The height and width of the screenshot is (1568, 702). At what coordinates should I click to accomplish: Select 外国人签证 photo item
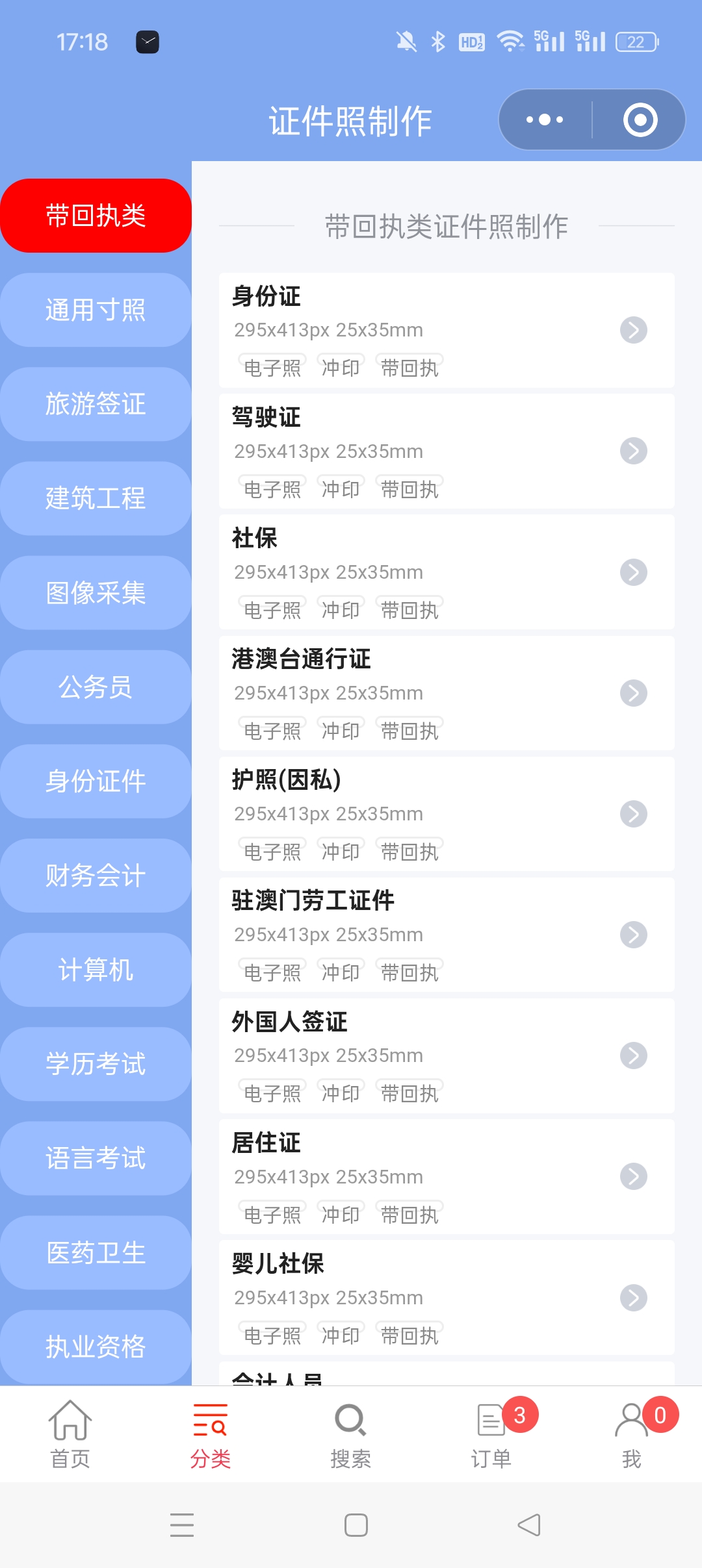pos(447,1055)
